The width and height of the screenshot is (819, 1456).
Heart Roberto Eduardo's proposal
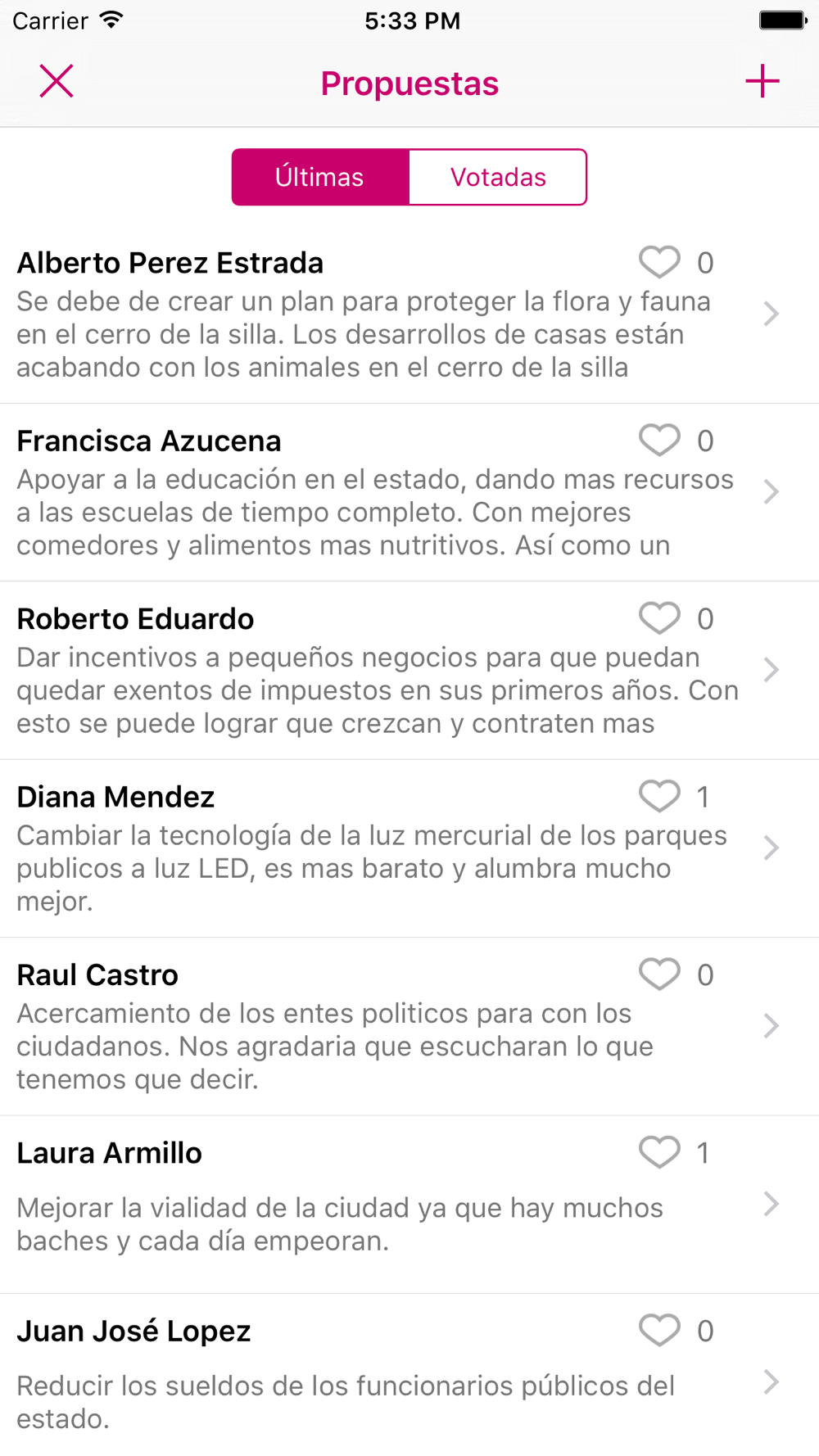click(x=659, y=619)
